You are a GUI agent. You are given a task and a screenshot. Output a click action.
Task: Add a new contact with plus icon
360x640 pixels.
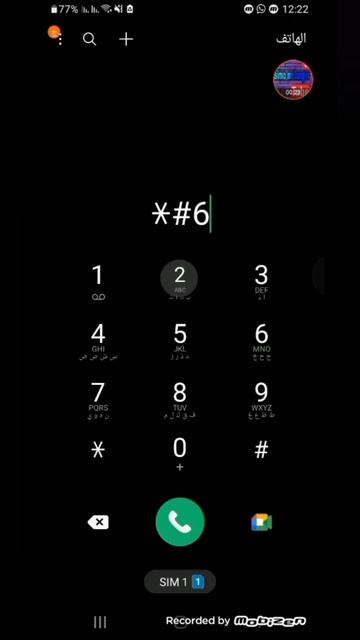point(126,39)
